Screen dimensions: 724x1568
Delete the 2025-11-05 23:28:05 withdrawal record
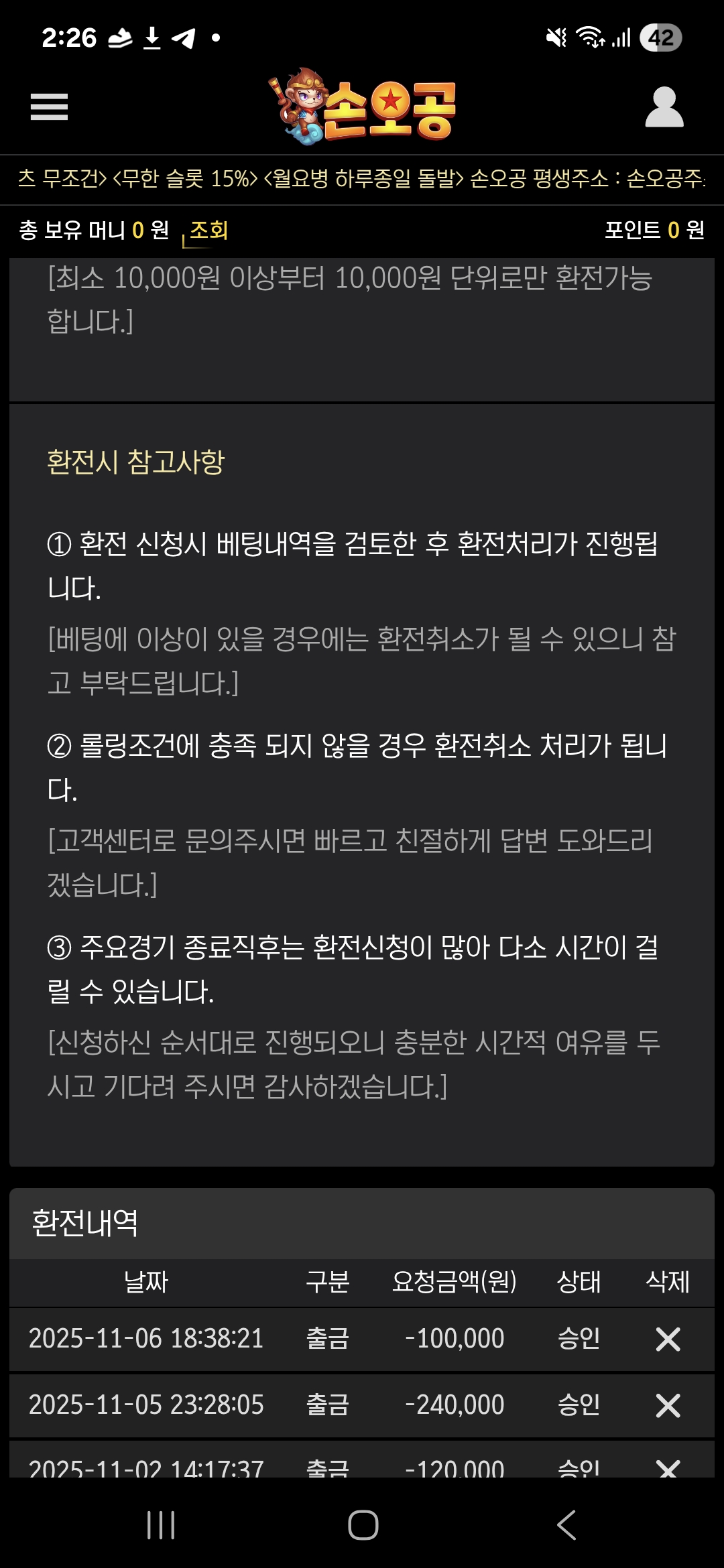point(668,1406)
